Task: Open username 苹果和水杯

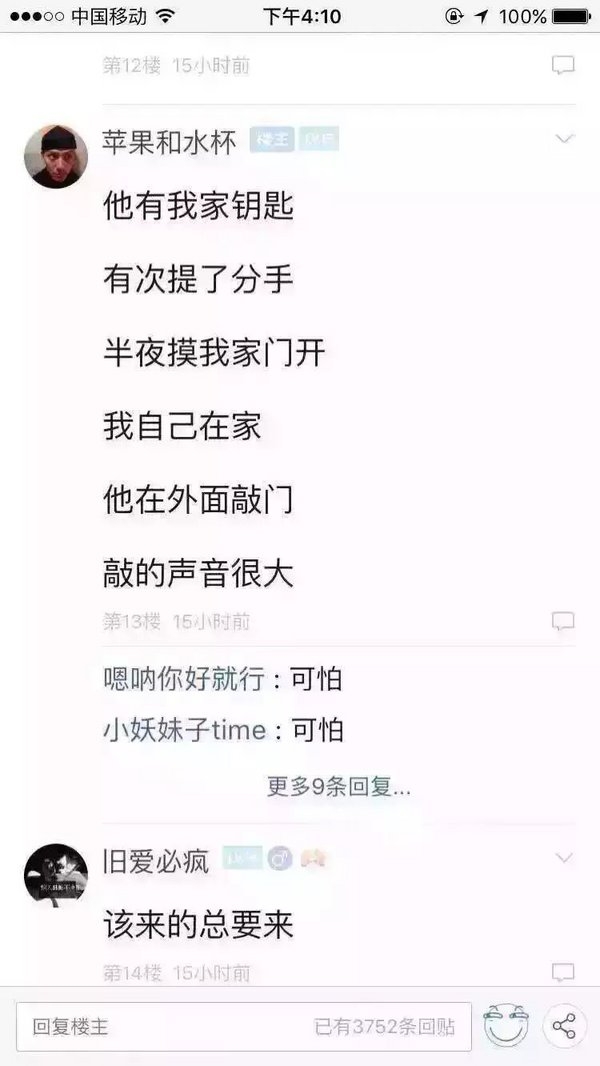Action: pyautogui.click(x=170, y=143)
